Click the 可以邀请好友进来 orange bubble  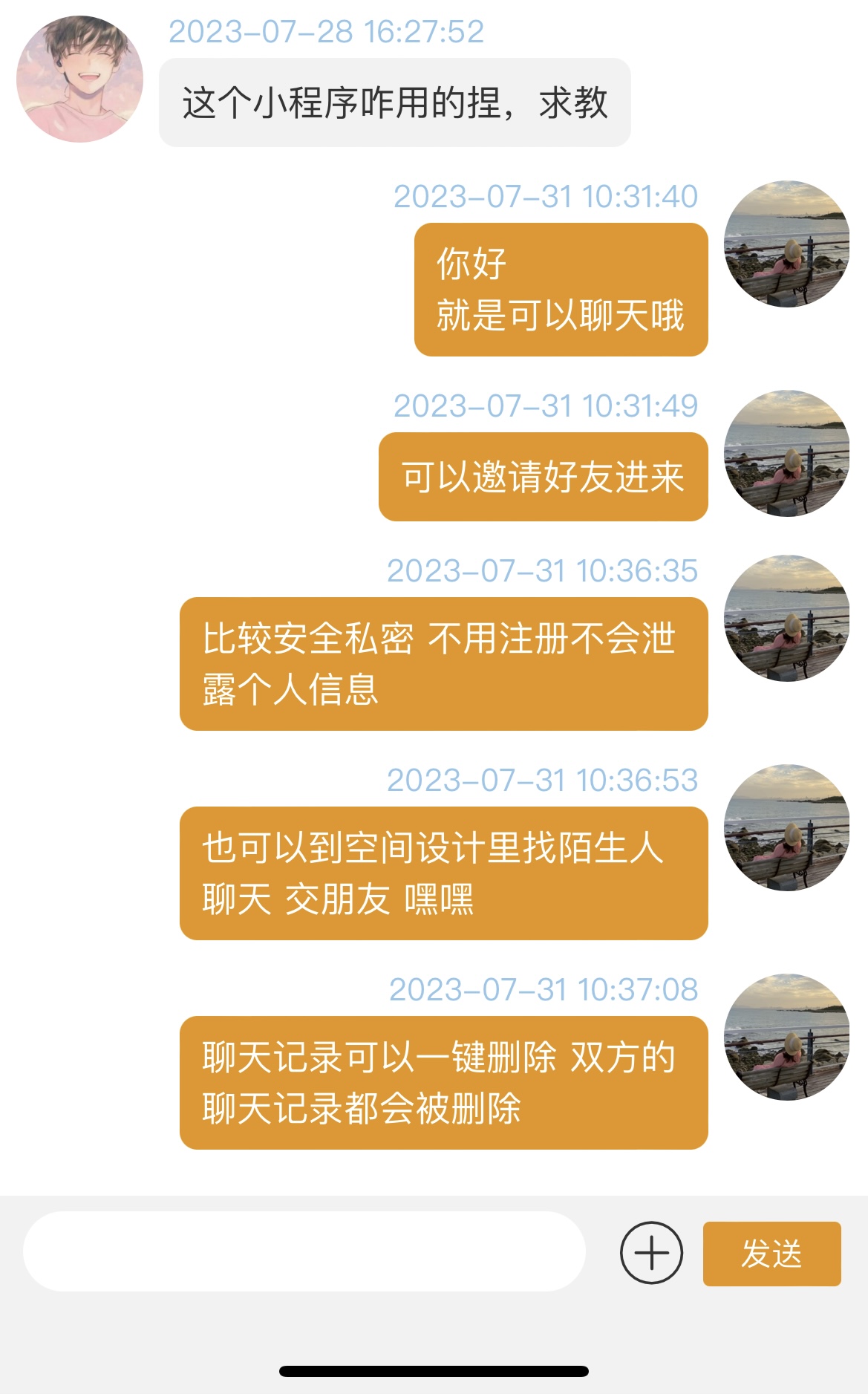[542, 479]
